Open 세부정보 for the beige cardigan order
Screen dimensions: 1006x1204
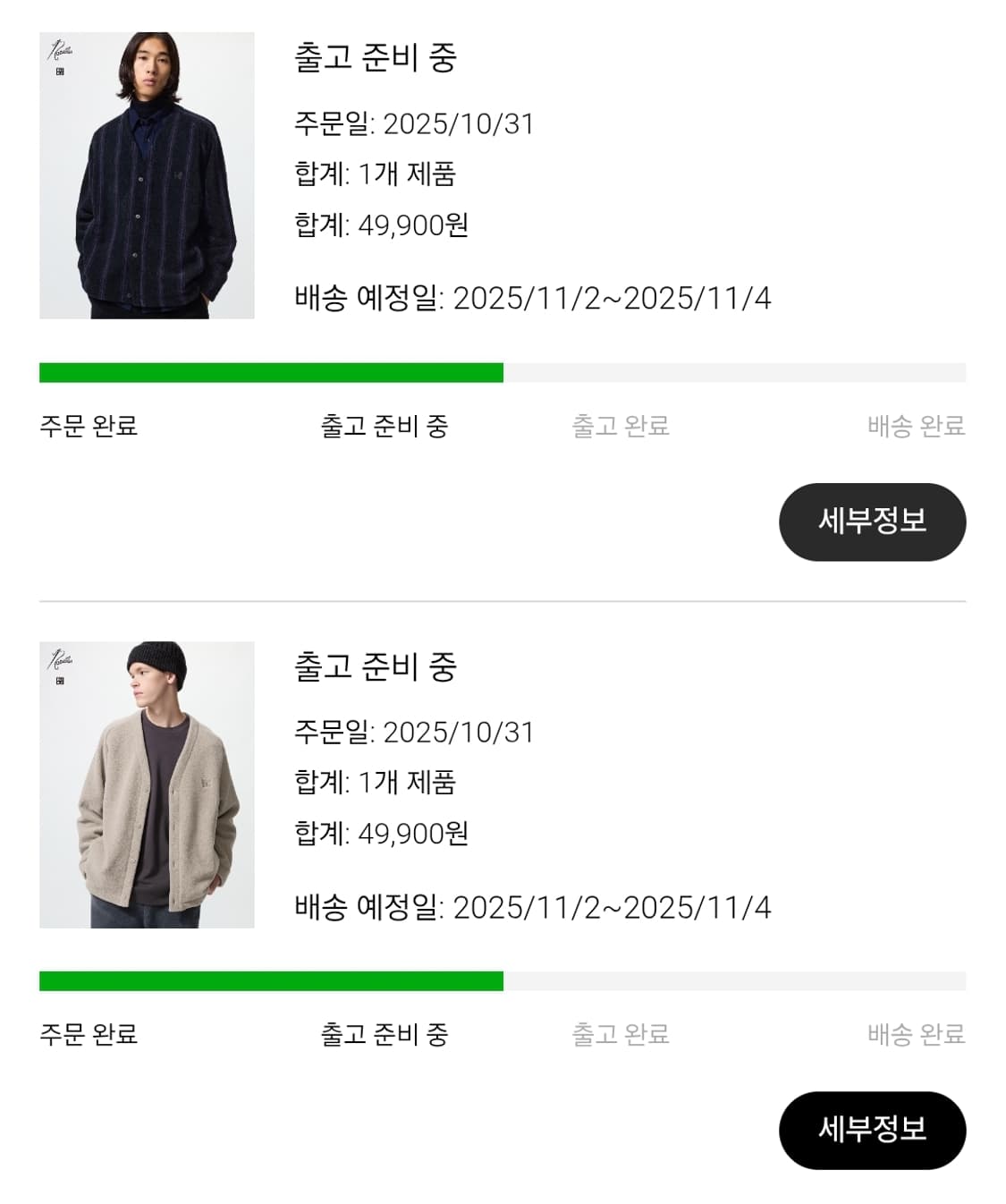click(x=874, y=1129)
